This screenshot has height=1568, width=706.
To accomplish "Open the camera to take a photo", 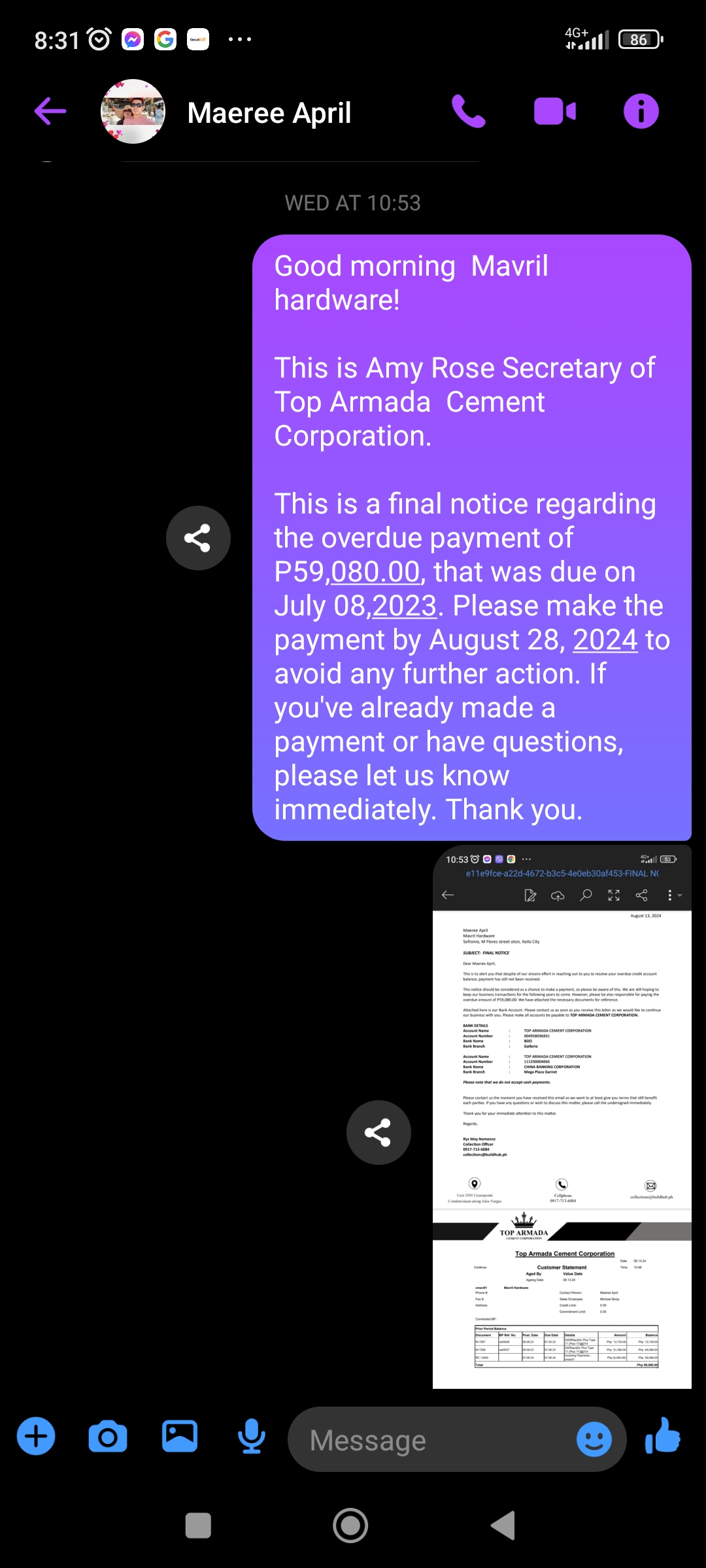I will coord(108,1437).
